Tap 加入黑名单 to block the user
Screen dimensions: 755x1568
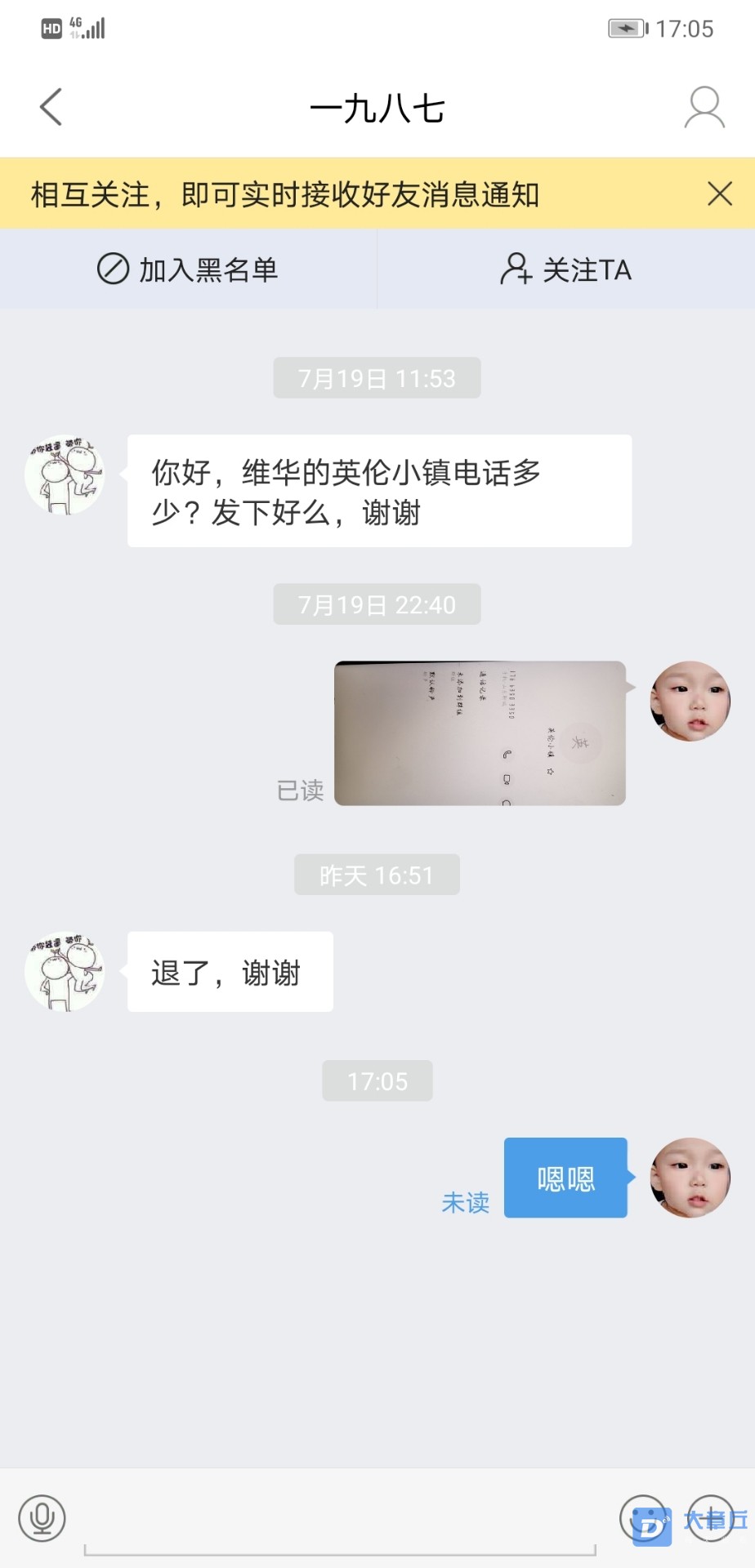click(188, 269)
